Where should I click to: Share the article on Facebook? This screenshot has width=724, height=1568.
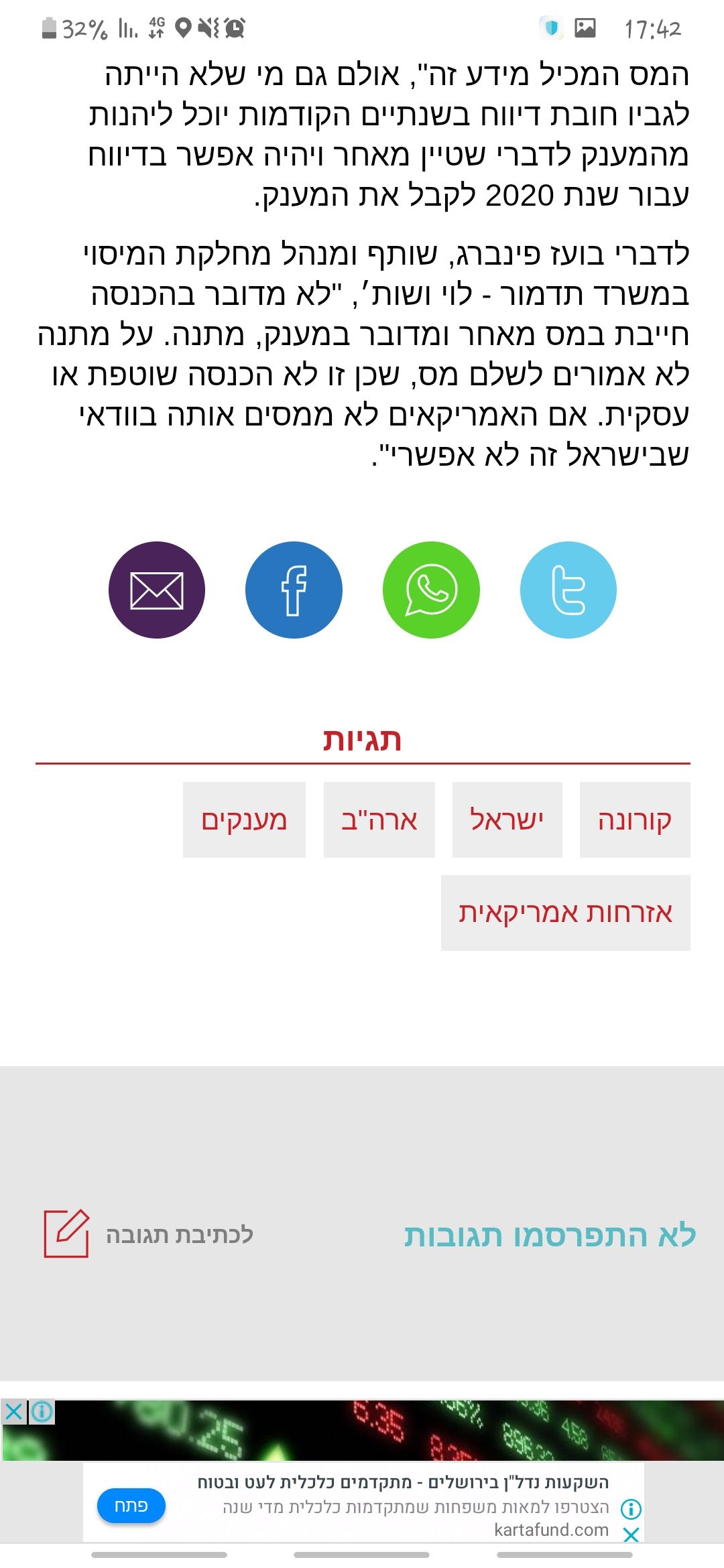pyautogui.click(x=294, y=590)
